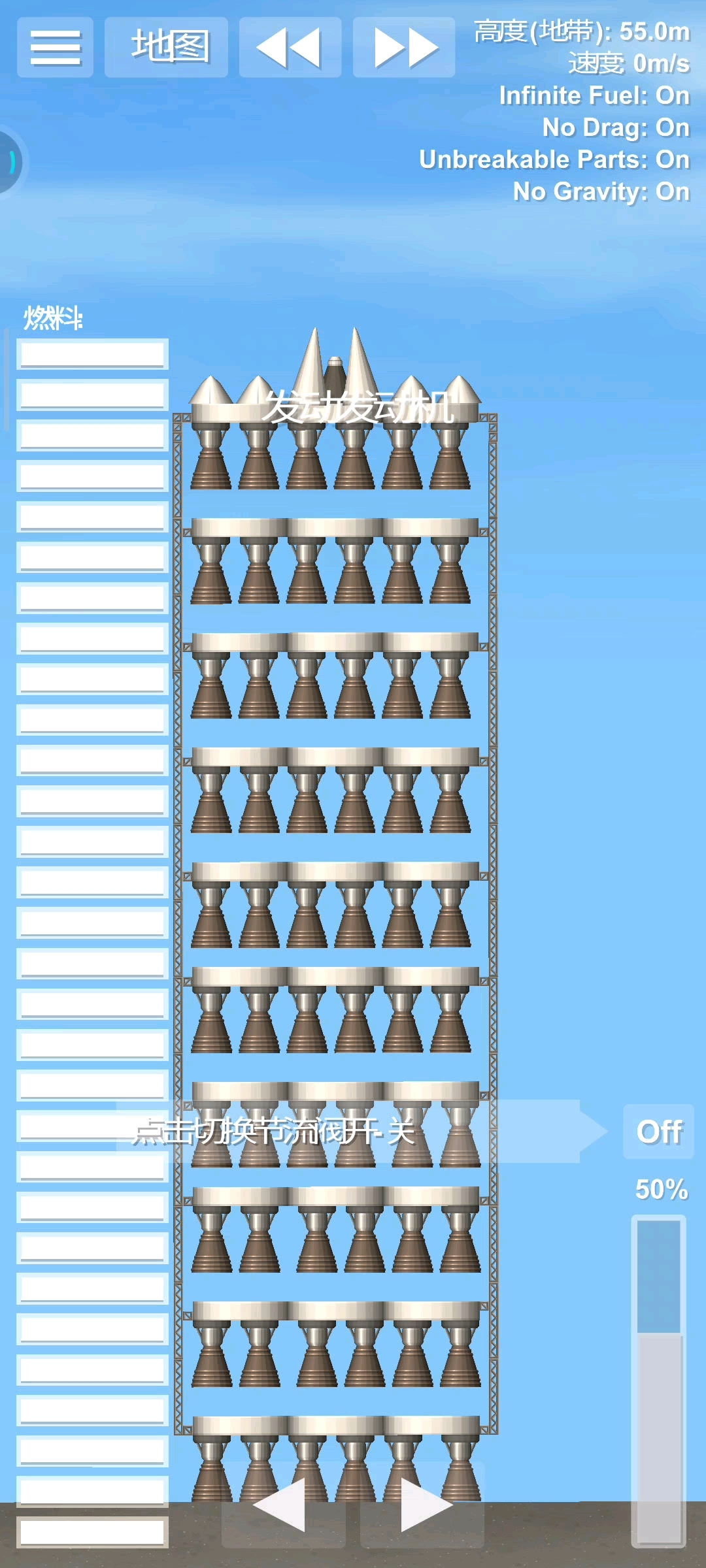Toggle the engine throttle Off switch
Image resolution: width=706 pixels, height=1568 pixels.
coord(658,1132)
